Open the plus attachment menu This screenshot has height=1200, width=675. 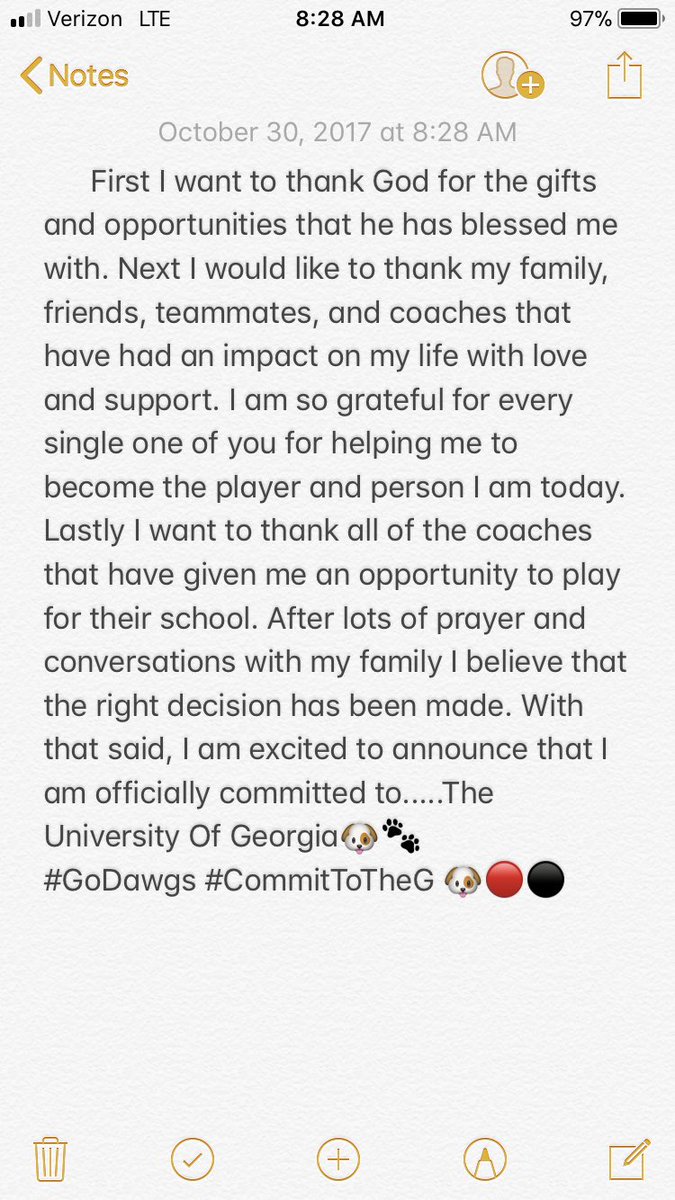338,1159
